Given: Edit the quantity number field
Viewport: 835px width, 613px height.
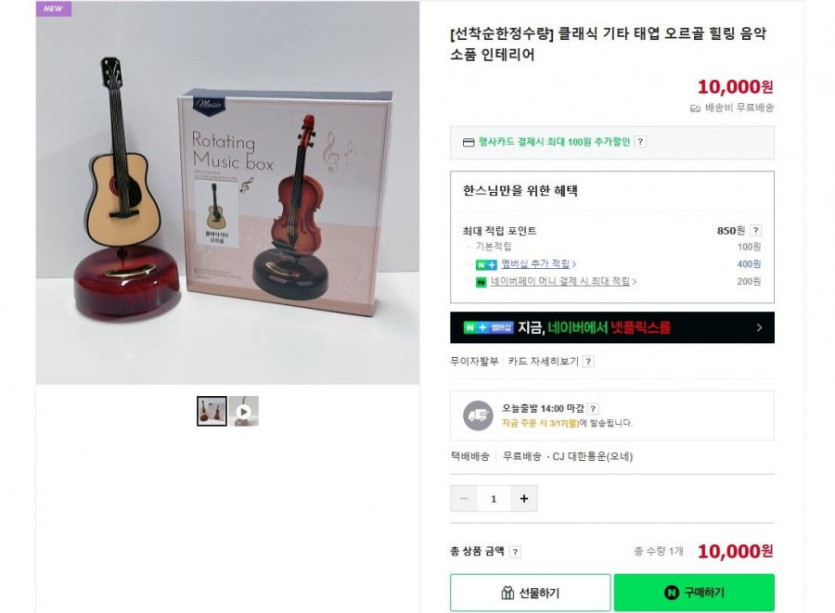Looking at the screenshot, I should 493,498.
